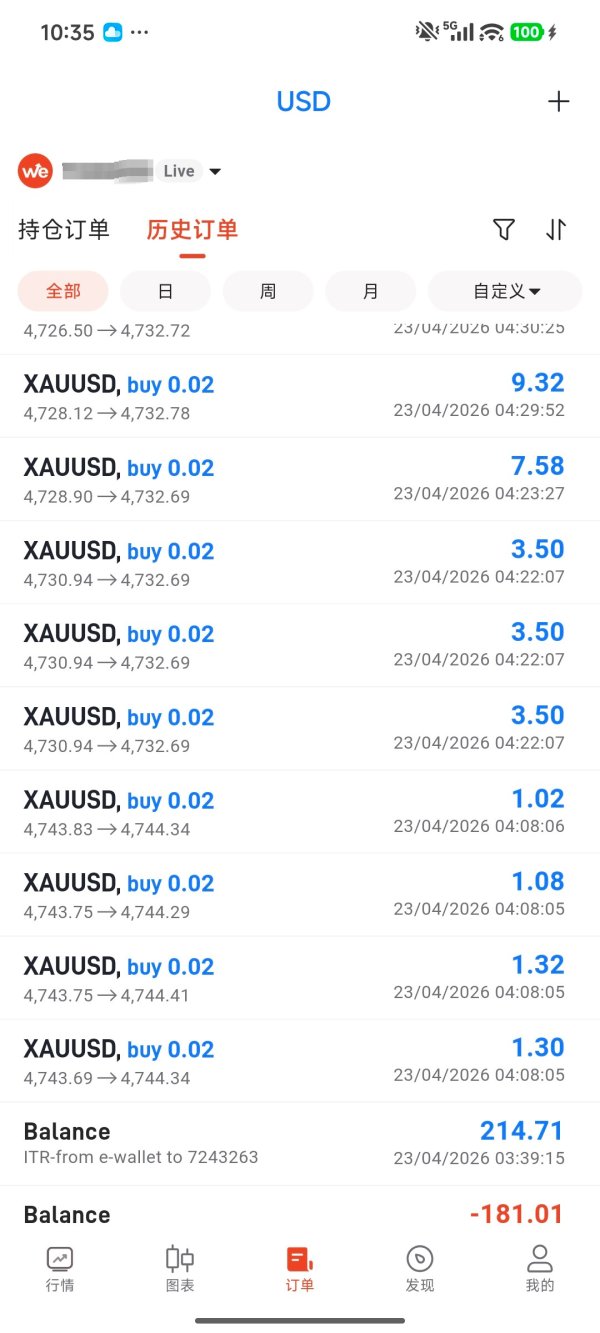The width and height of the screenshot is (600, 1333).
Task: Filter history by 日
Action: tap(165, 291)
